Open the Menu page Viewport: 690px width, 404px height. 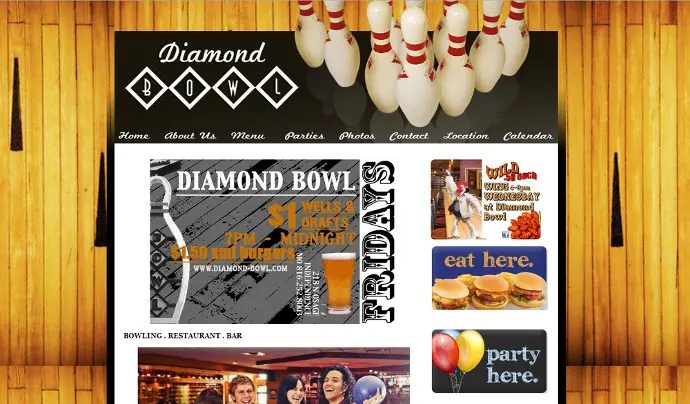coord(248,136)
